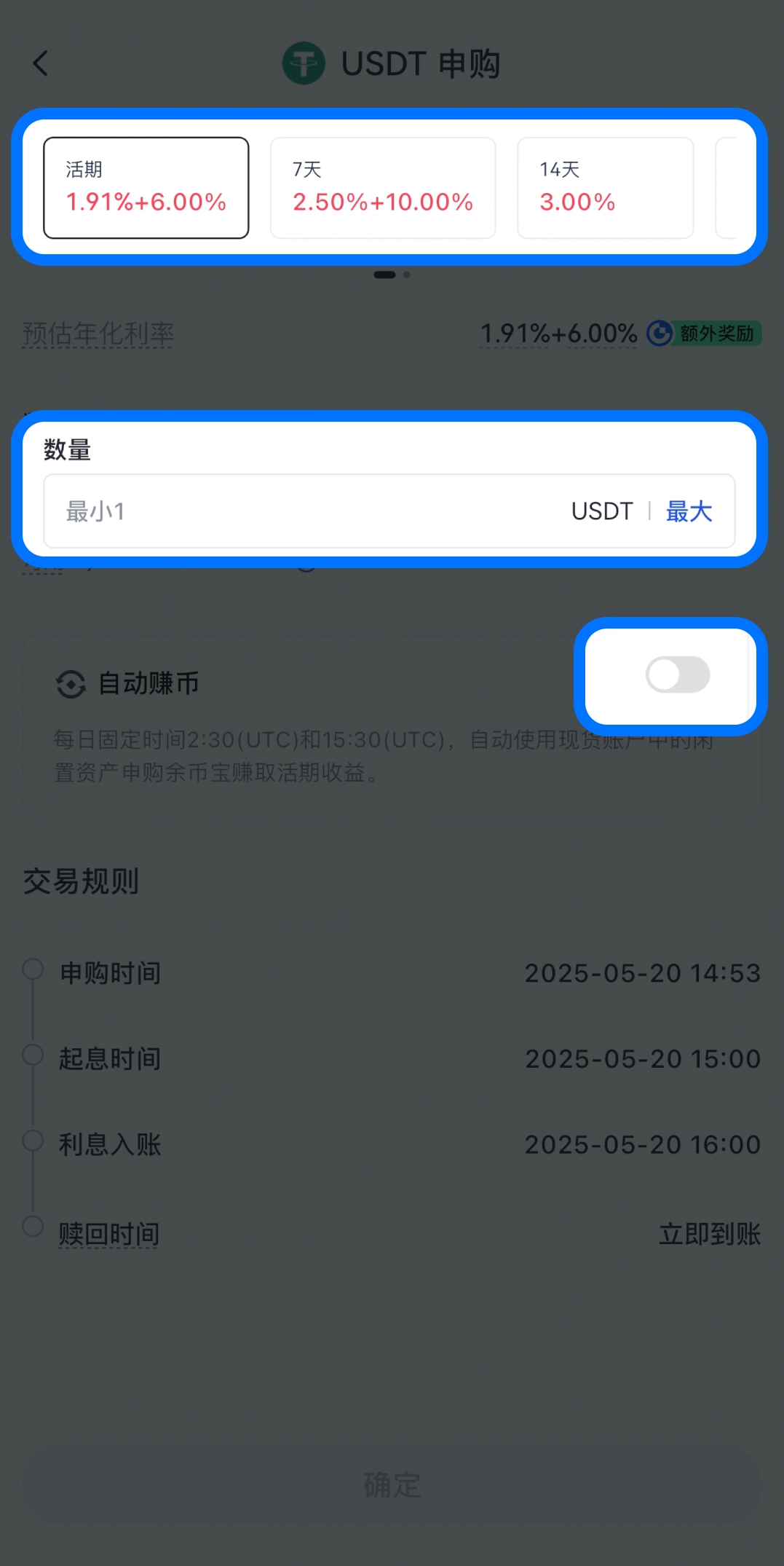Choose the 14天 term at 3.00%
The image size is (784, 1566).
point(605,188)
